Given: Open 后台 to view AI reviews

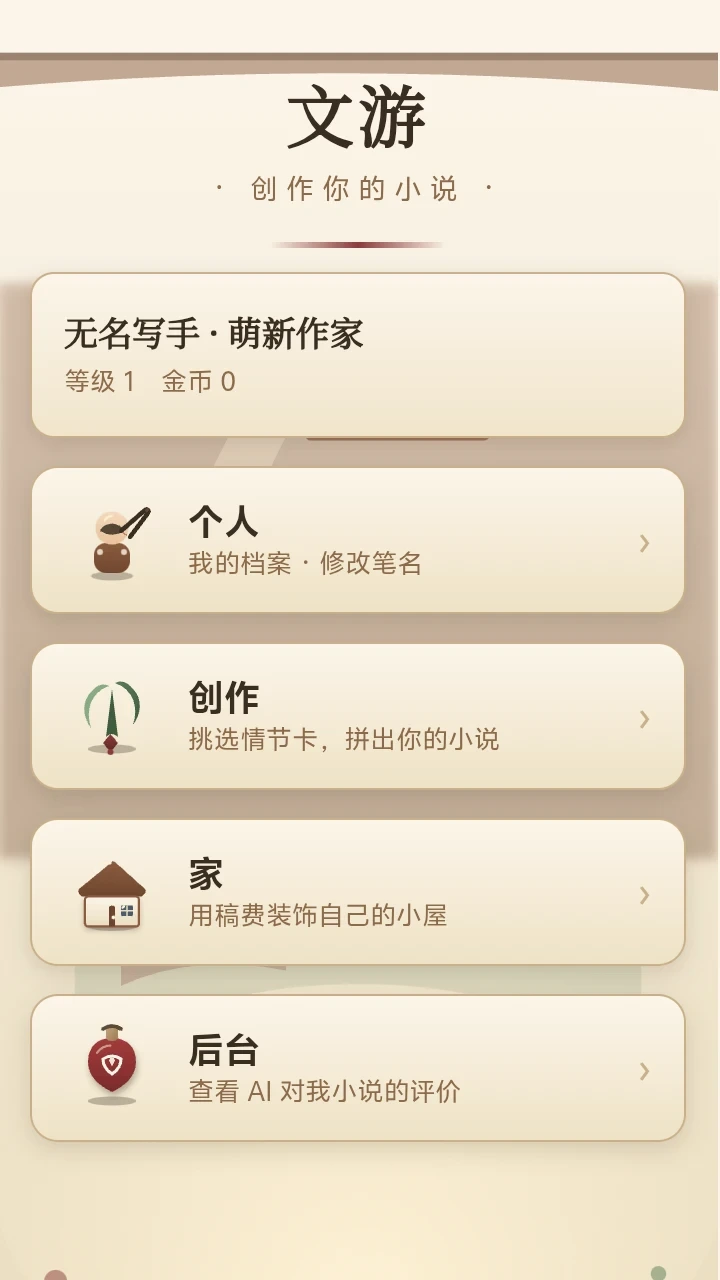Looking at the screenshot, I should [358, 1068].
